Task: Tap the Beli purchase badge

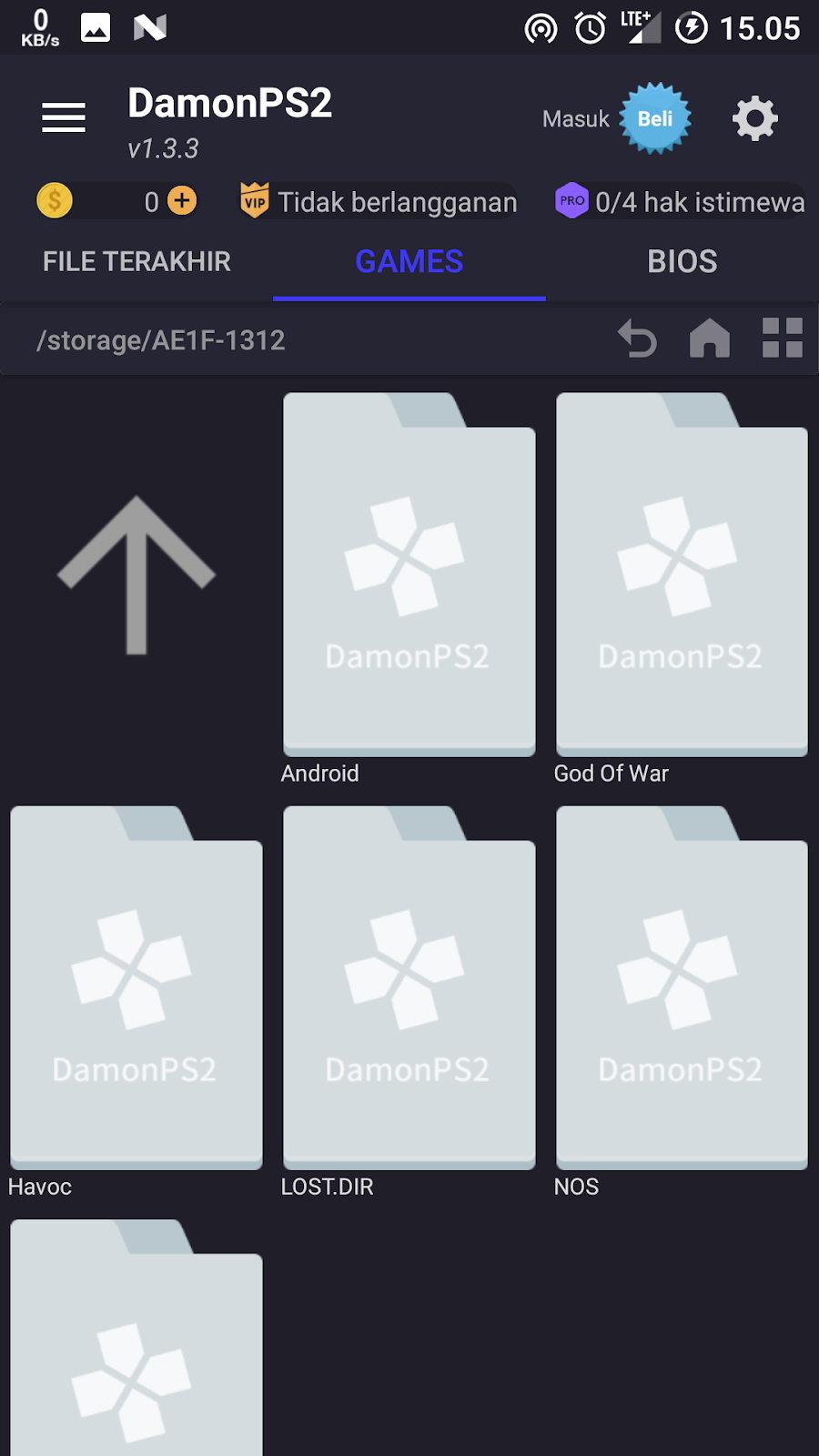Action: [655, 118]
